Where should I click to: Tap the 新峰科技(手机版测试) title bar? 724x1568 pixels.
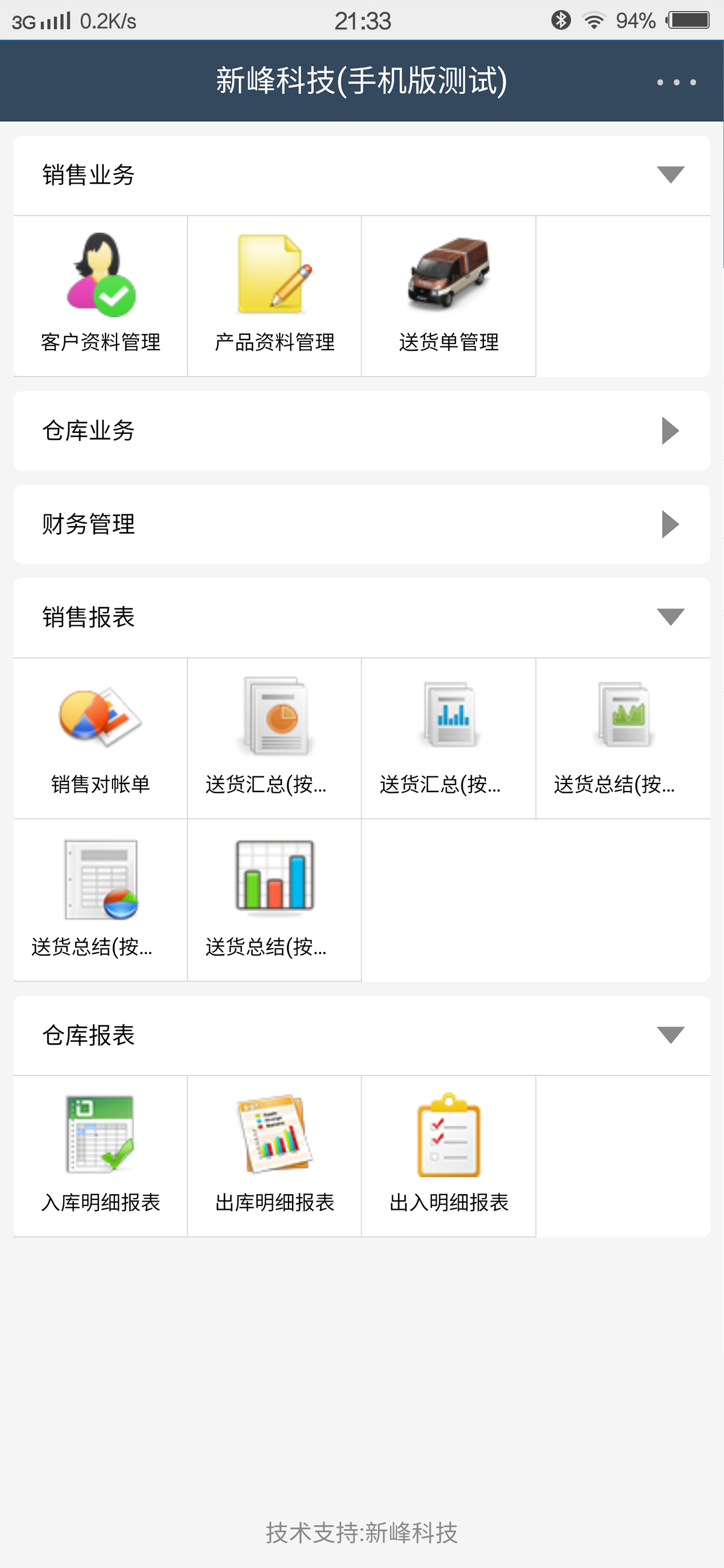point(361,81)
